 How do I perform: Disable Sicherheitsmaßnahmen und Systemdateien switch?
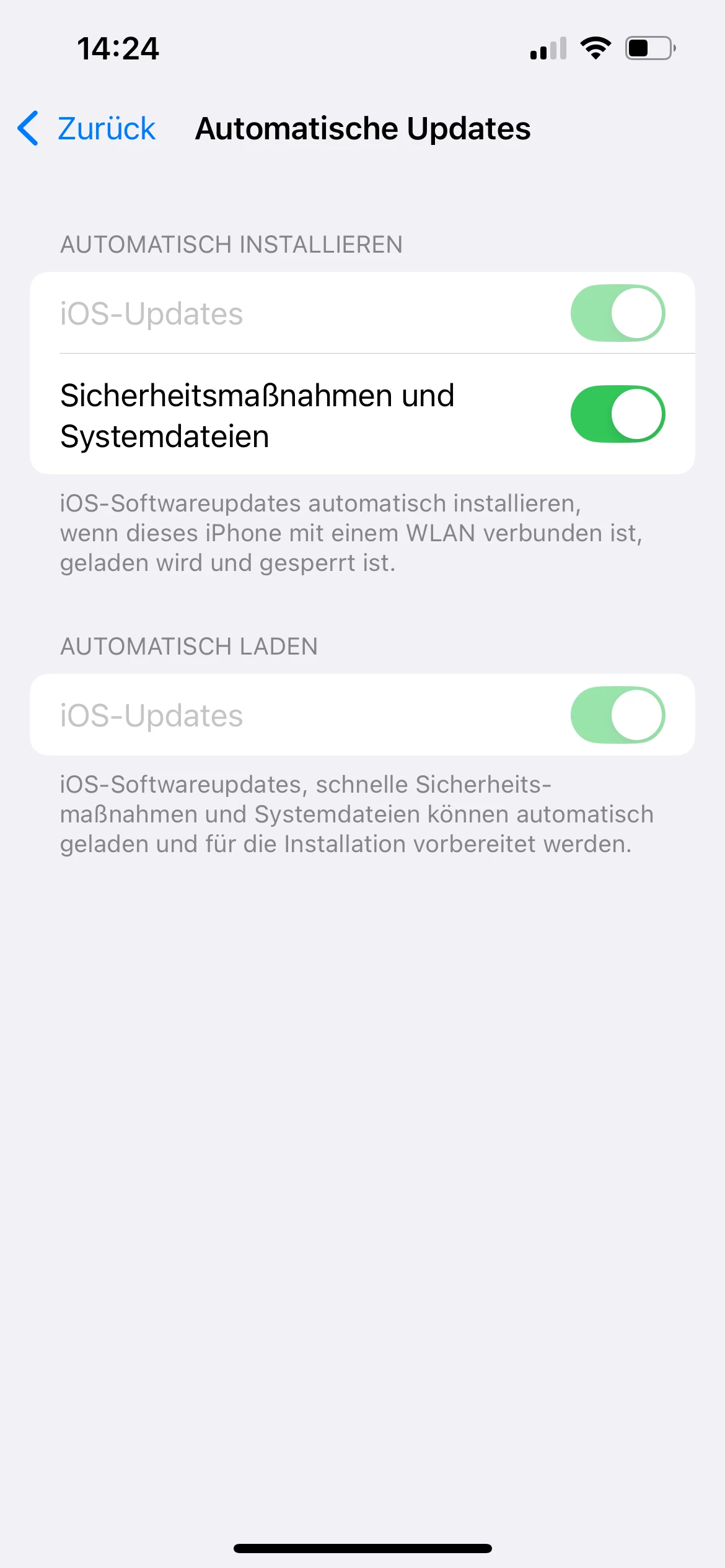pos(617,414)
